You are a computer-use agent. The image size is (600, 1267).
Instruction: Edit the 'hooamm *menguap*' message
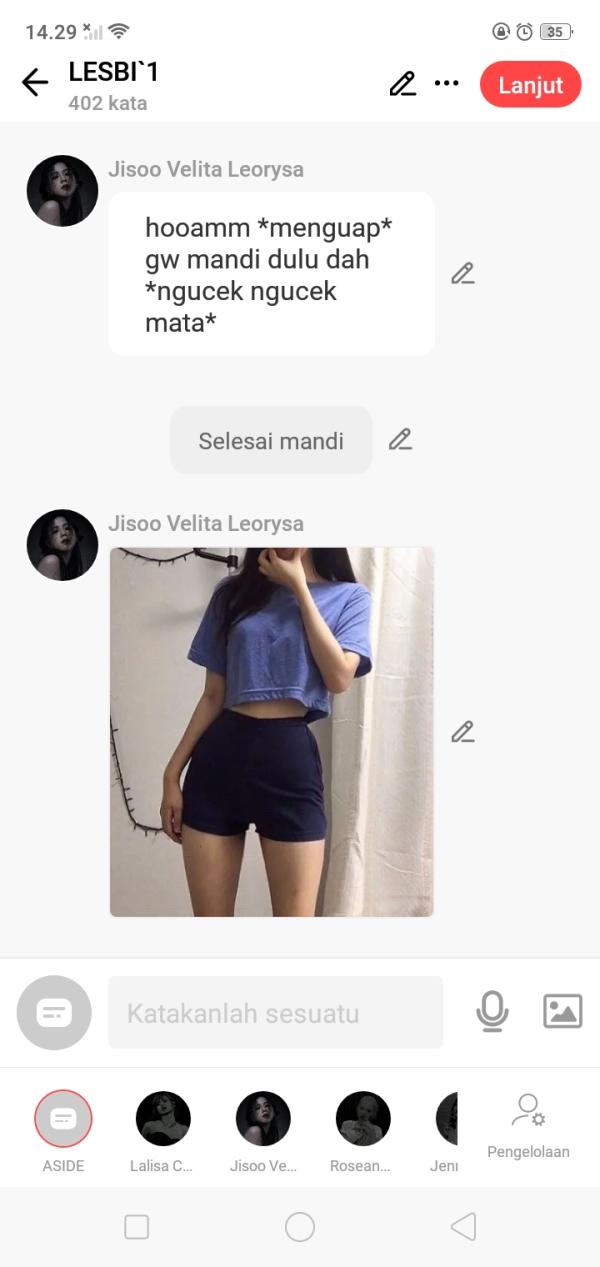pos(462,274)
